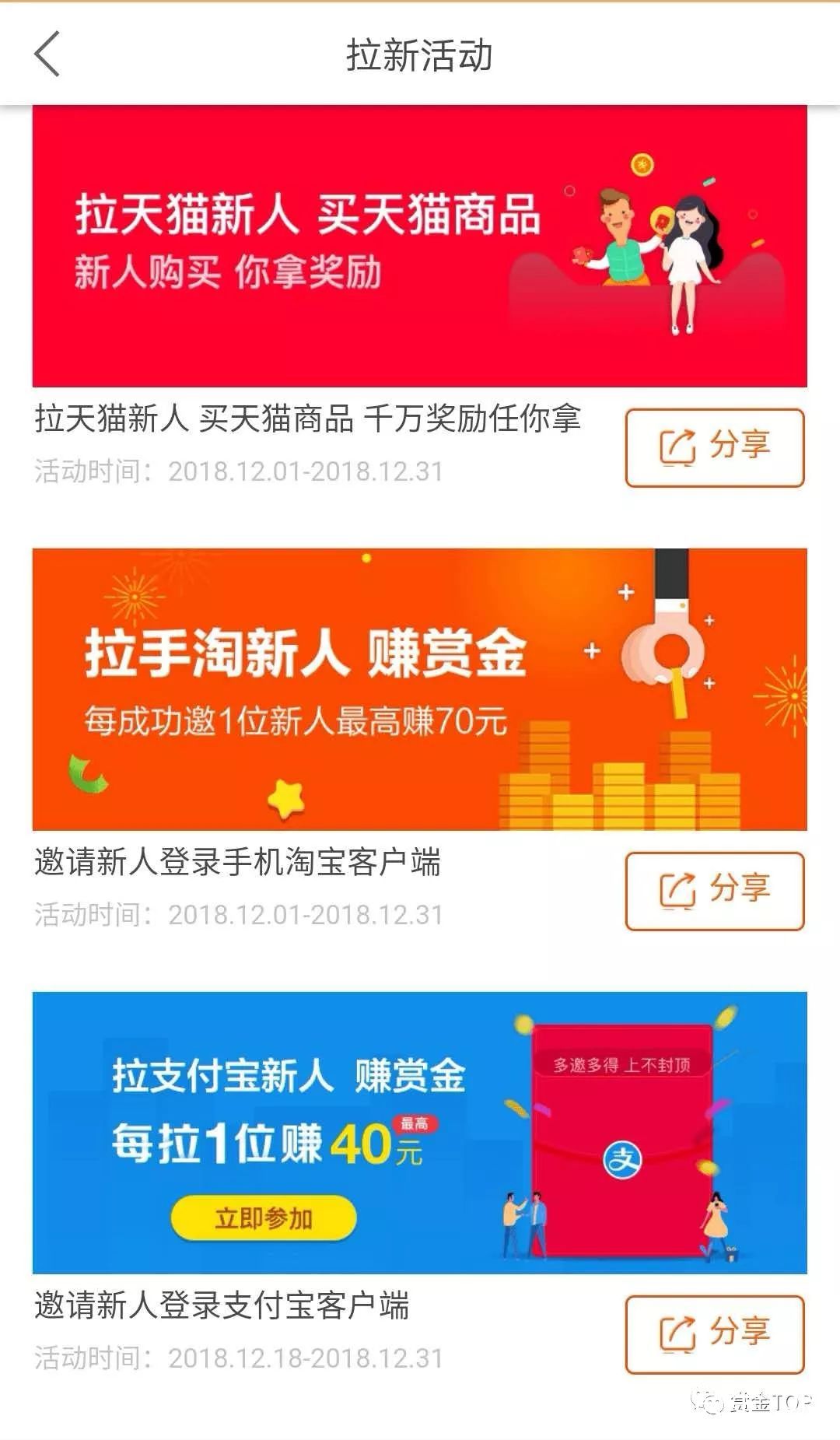The height and width of the screenshot is (1440, 840).
Task: Open the 拉天猫新人 买天猫商品 banner
Action: tap(420, 245)
